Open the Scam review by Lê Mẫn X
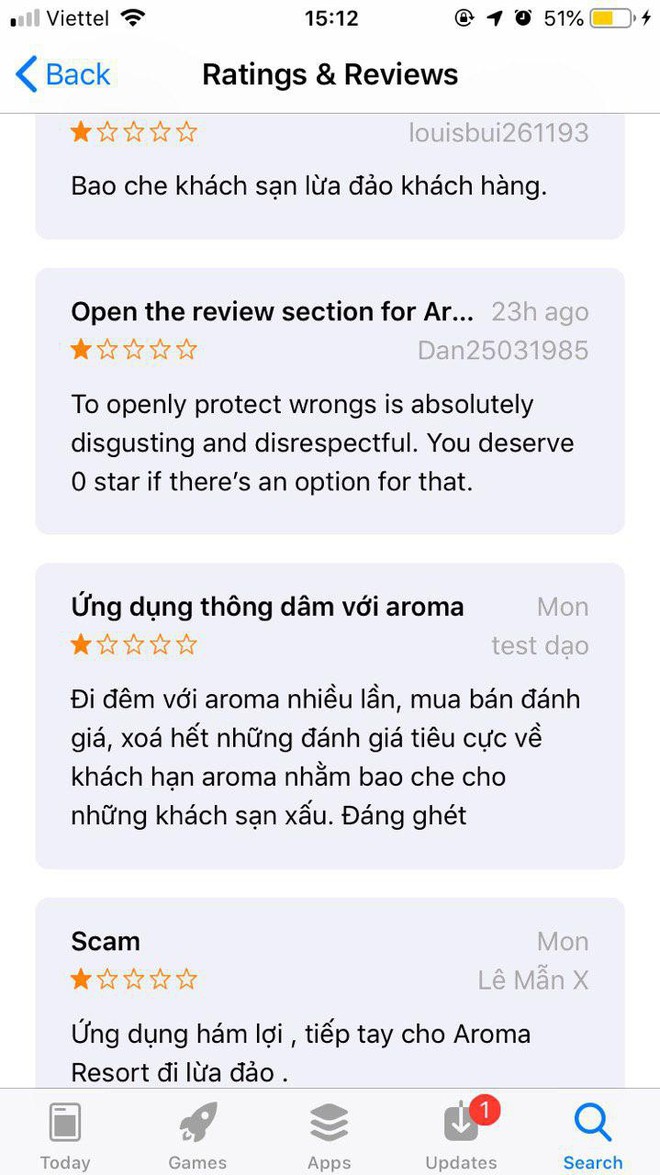 pos(330,993)
